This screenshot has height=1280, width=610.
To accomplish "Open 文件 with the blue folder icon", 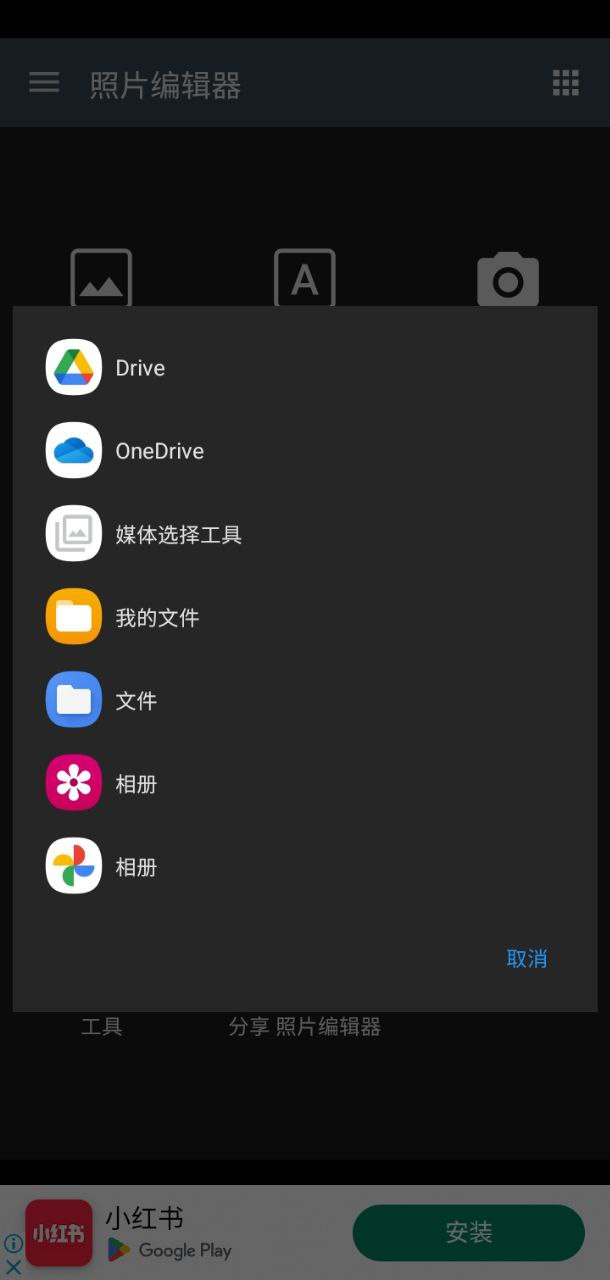I will tap(136, 701).
